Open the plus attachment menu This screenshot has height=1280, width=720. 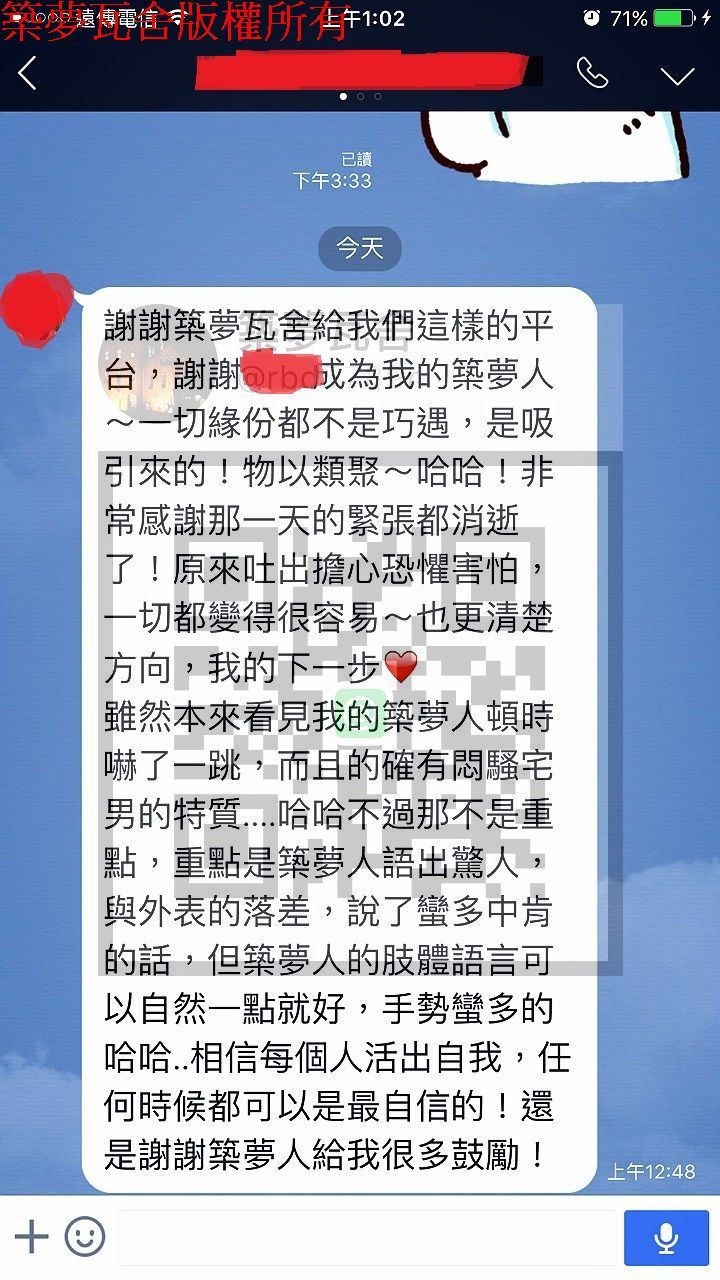coord(31,1237)
